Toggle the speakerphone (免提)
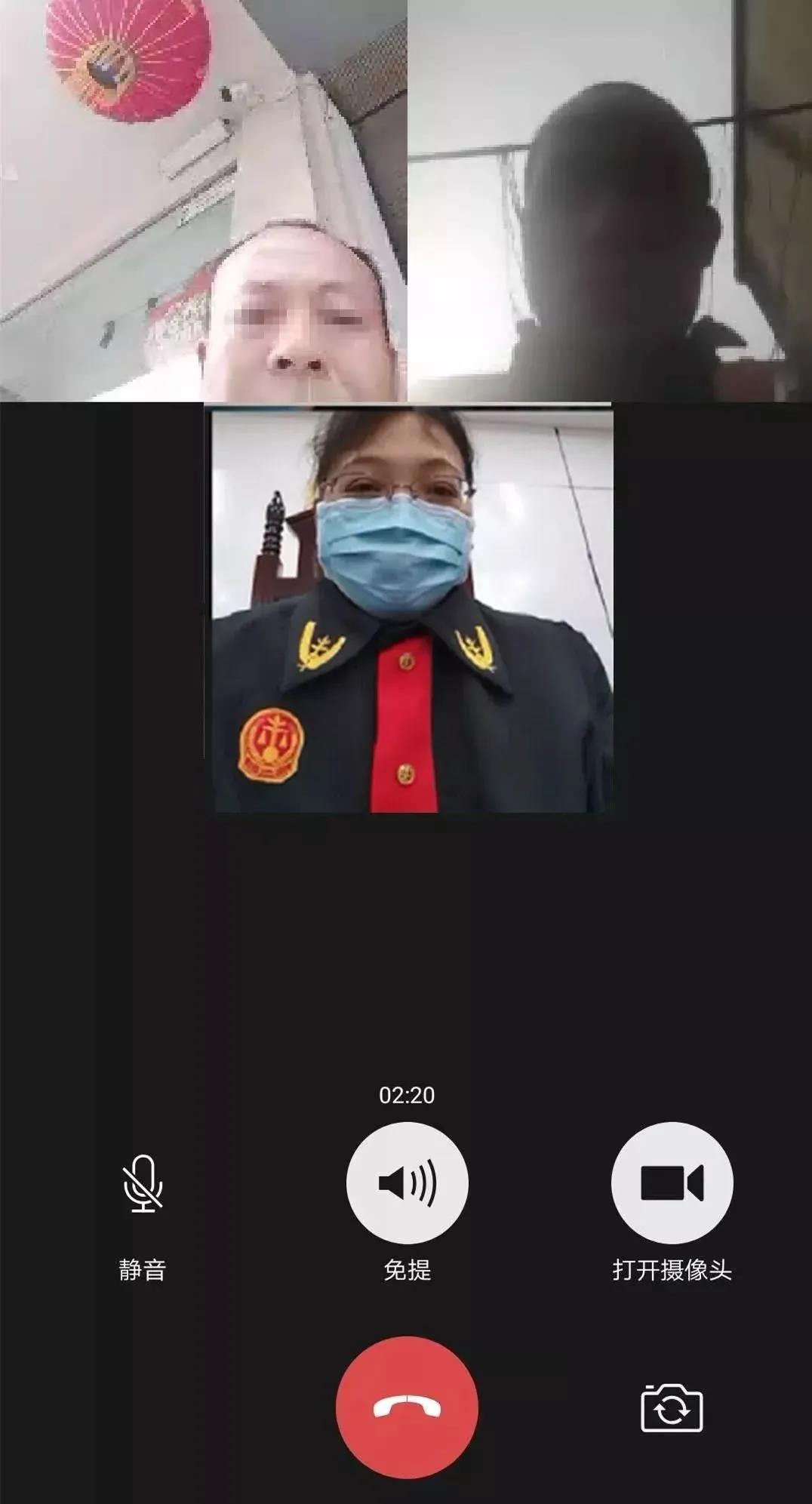This screenshot has width=812, height=1504. pos(407,1183)
